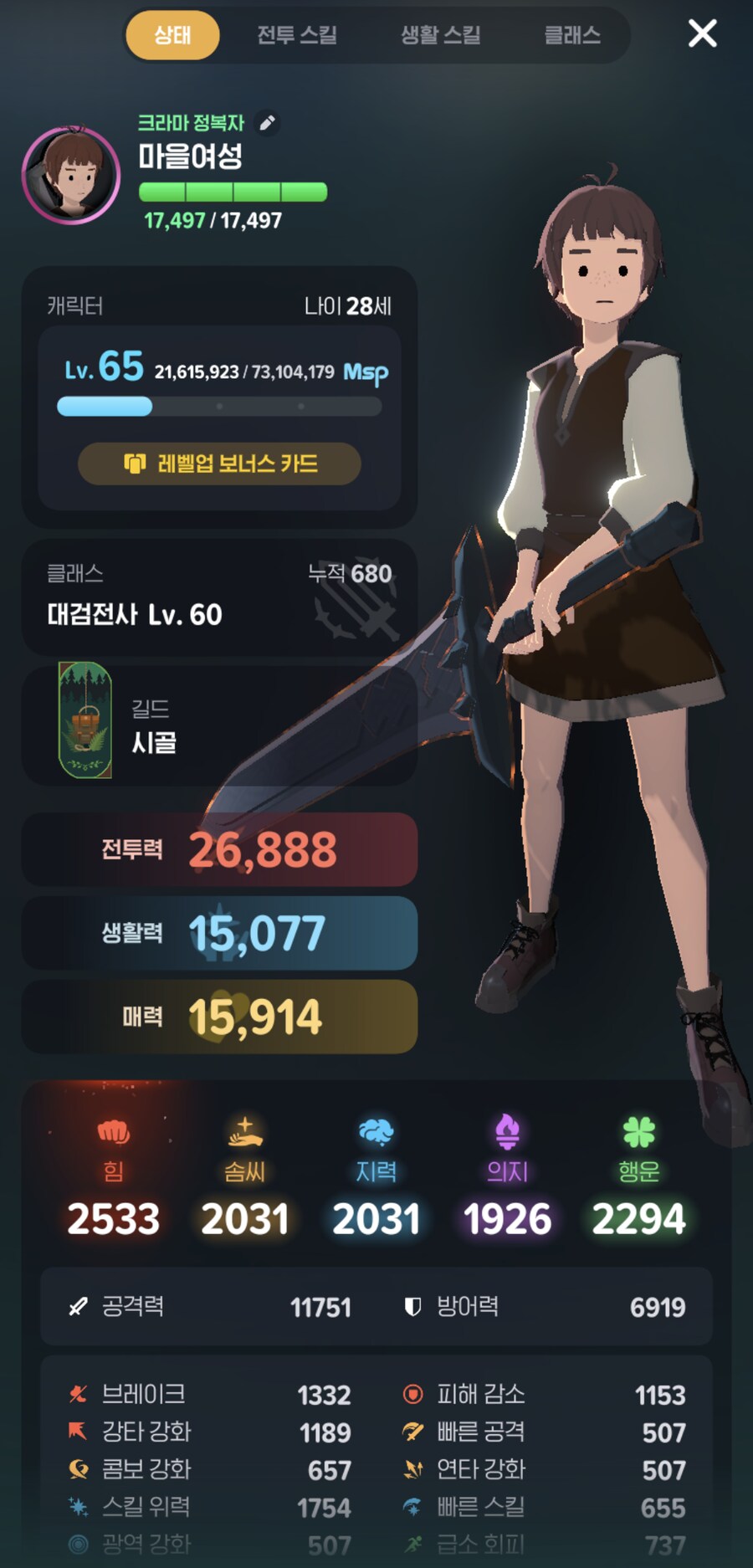Screen dimensions: 753x1568
Task: Select the 상태 tab
Action: click(x=172, y=35)
